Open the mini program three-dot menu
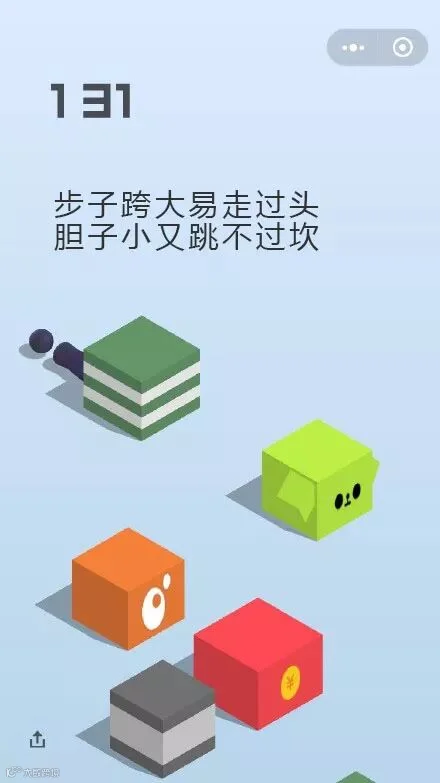 point(353,48)
